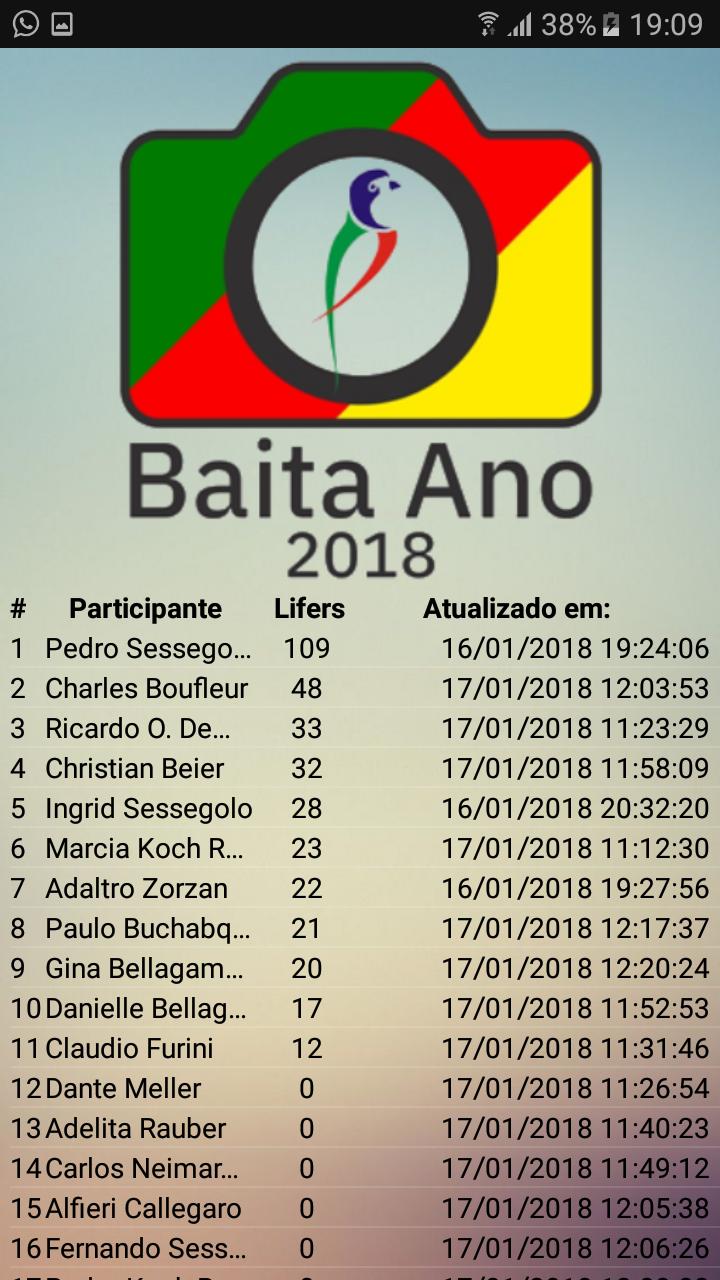Viewport: 720px width, 1280px height.
Task: Tap the Wi-Fi status icon
Action: point(489,23)
